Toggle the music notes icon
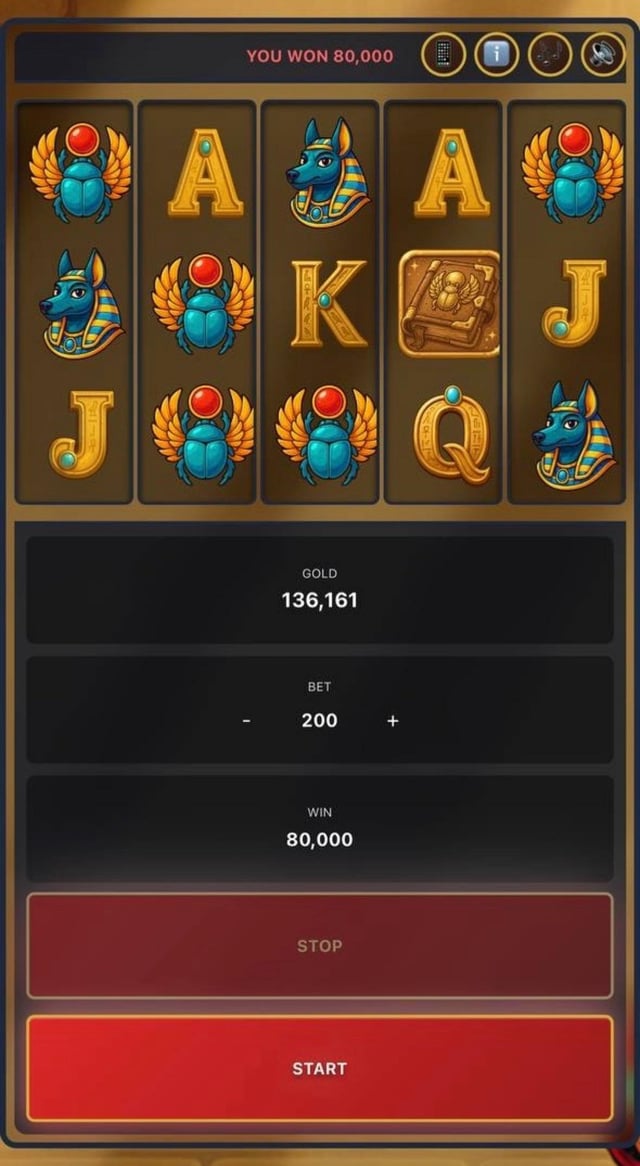Viewport: 640px width, 1166px height. click(549, 54)
